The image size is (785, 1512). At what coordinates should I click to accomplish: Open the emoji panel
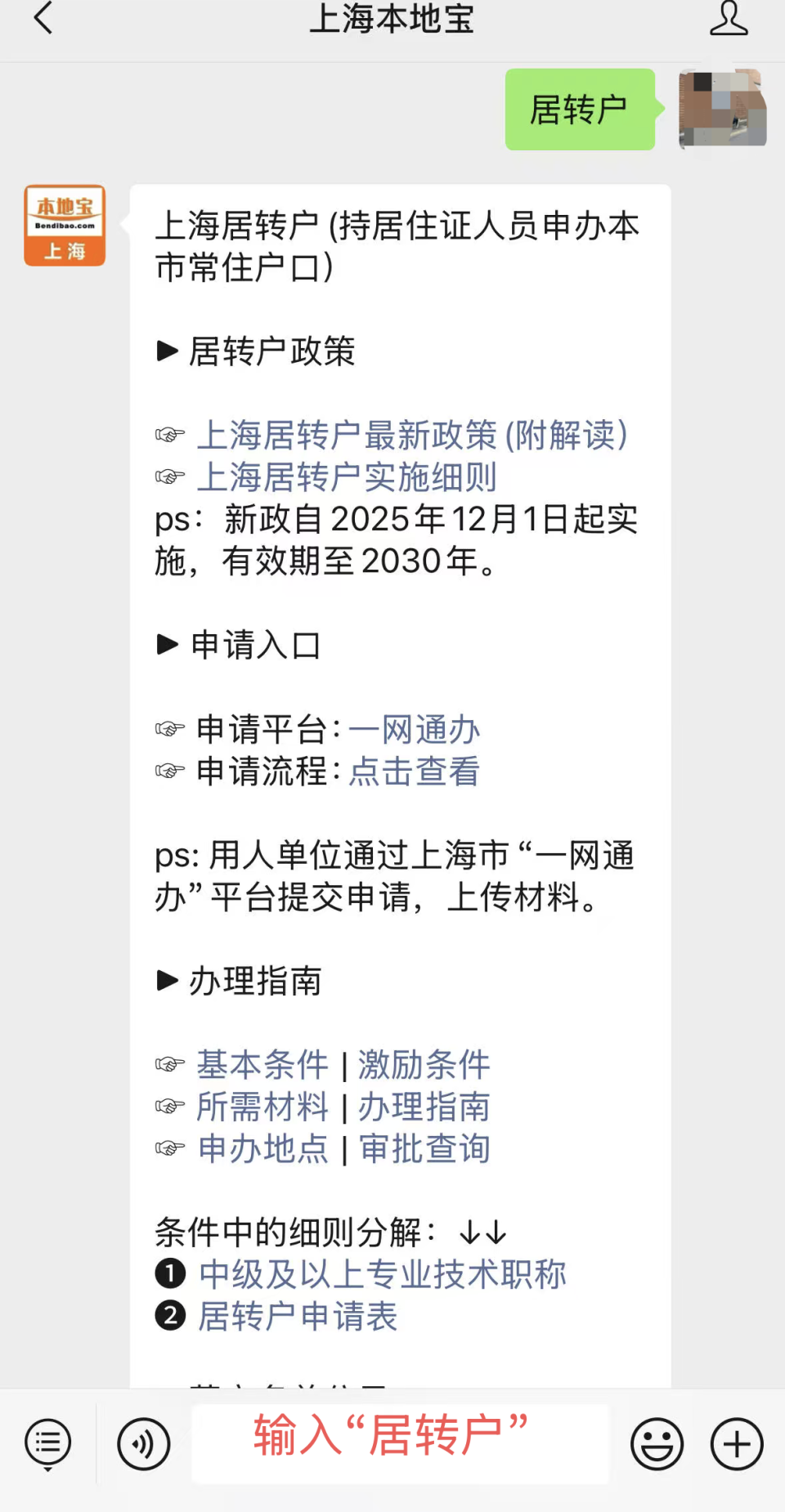coord(657,1443)
